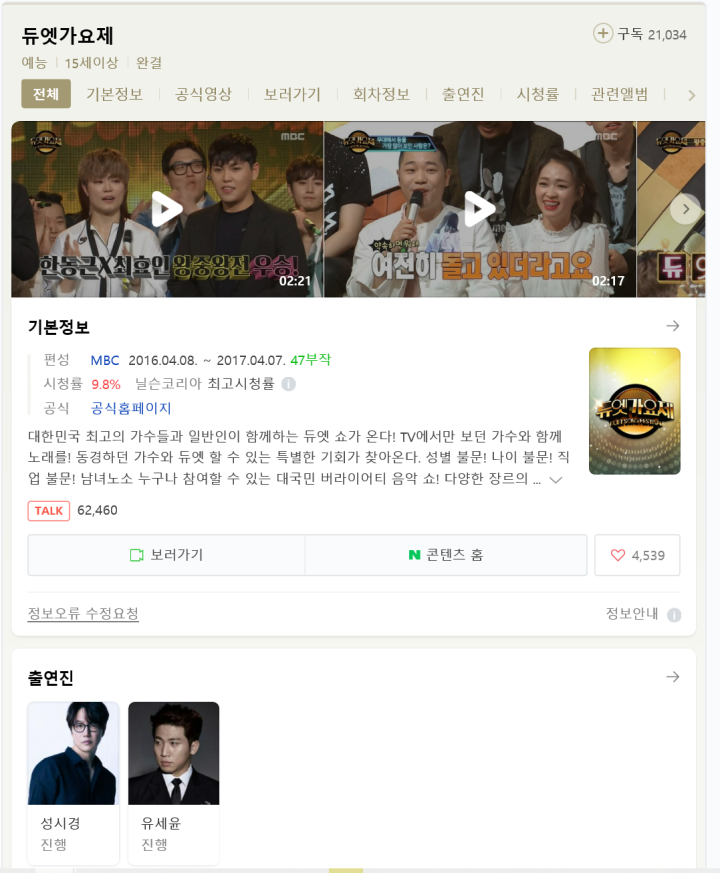Switch to the 공식영상 tab
The image size is (720, 873).
click(203, 94)
